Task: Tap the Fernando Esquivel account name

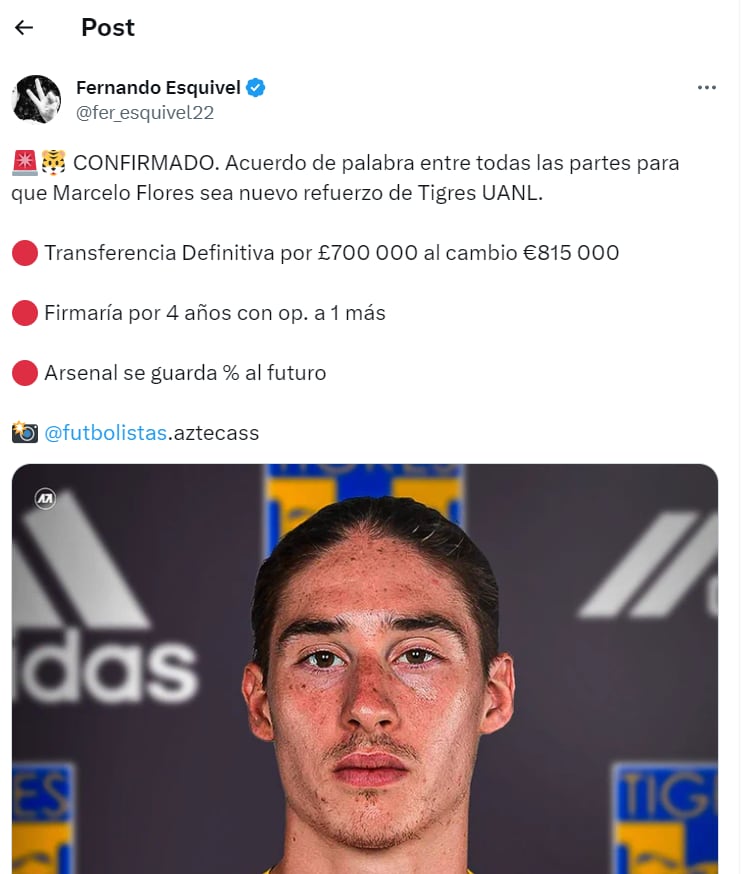Action: coord(158,87)
